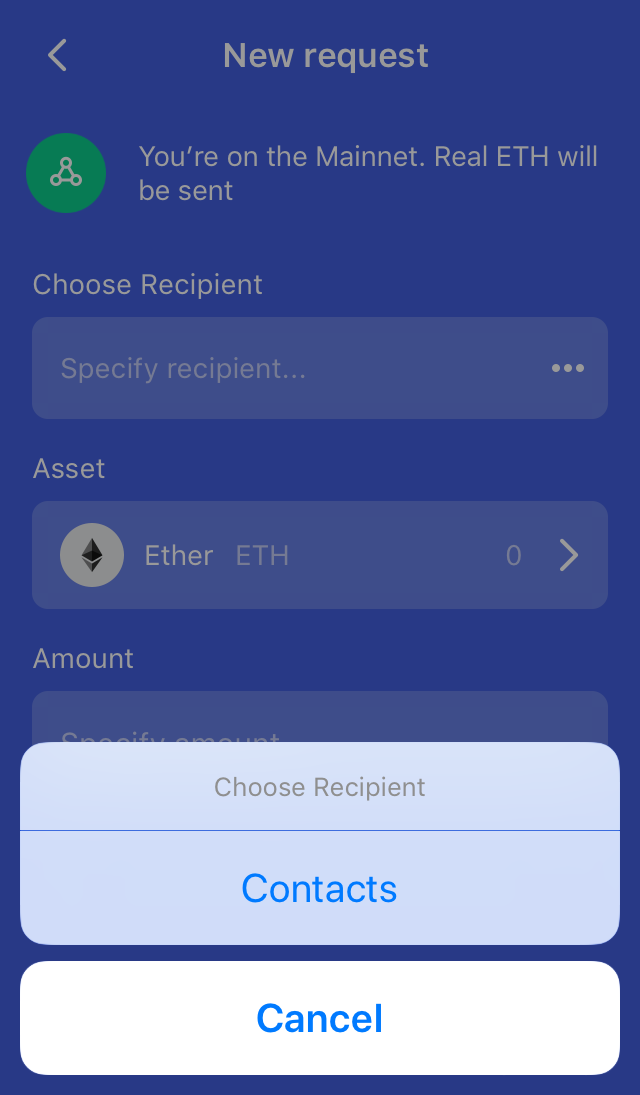
Task: Open the three-dot recipient options
Action: (x=567, y=368)
